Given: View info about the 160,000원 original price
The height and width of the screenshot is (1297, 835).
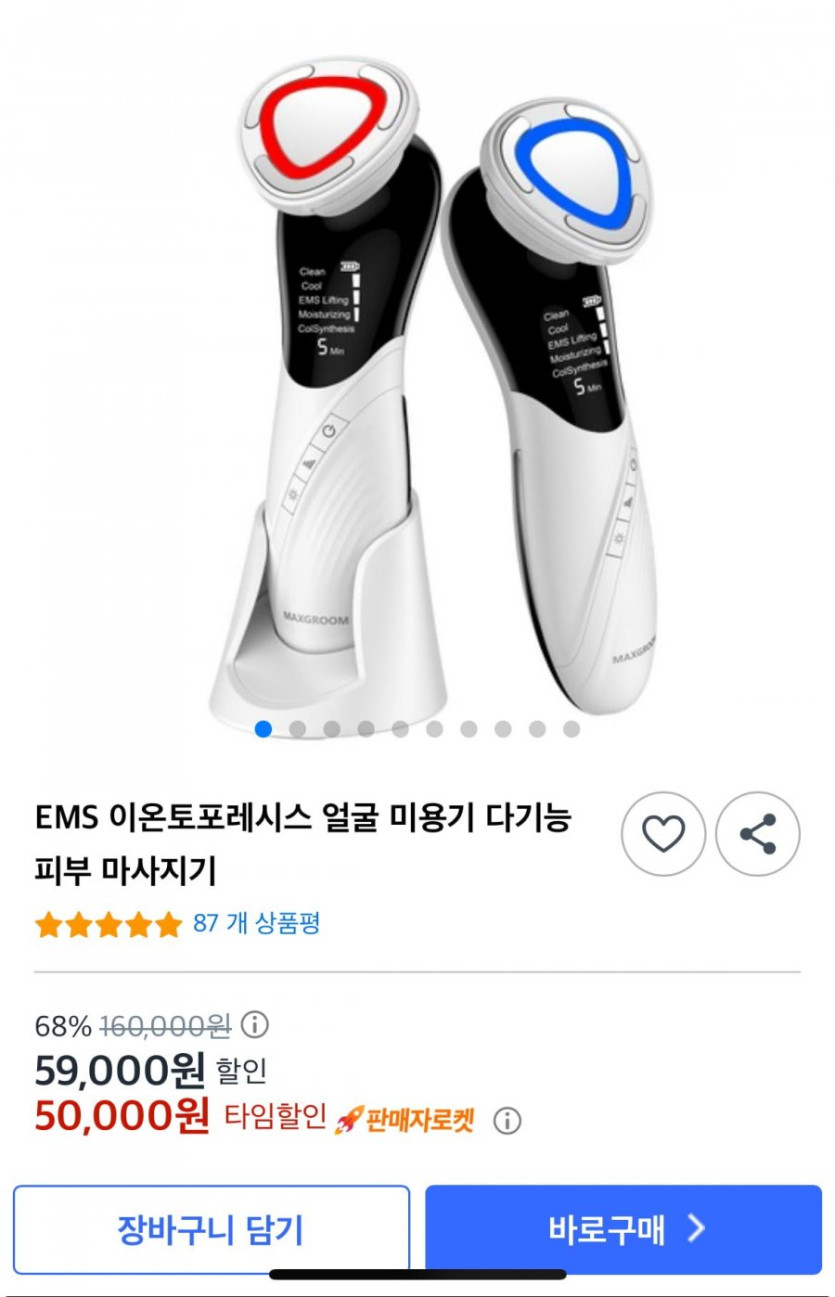Looking at the screenshot, I should (256, 1025).
